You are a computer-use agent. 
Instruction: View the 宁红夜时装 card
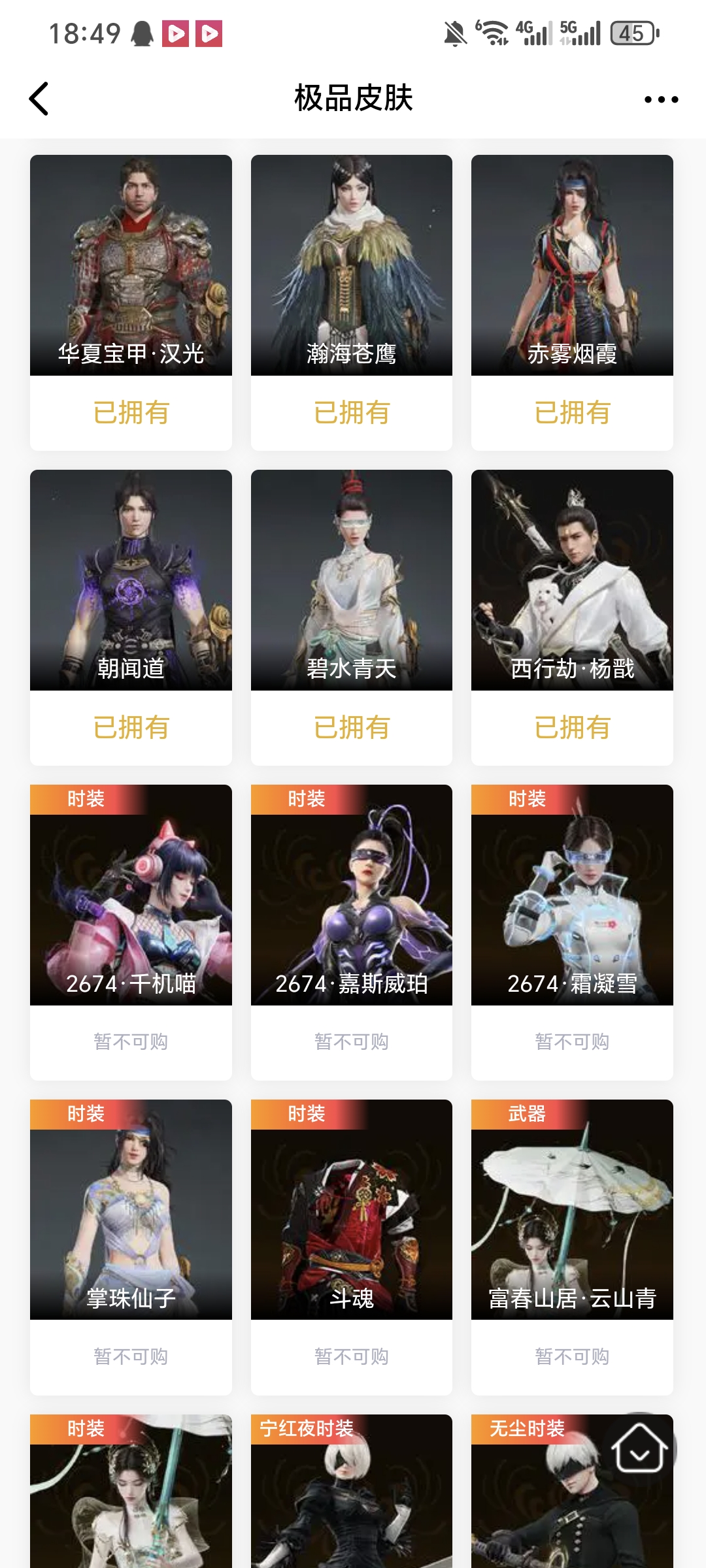click(x=352, y=1496)
